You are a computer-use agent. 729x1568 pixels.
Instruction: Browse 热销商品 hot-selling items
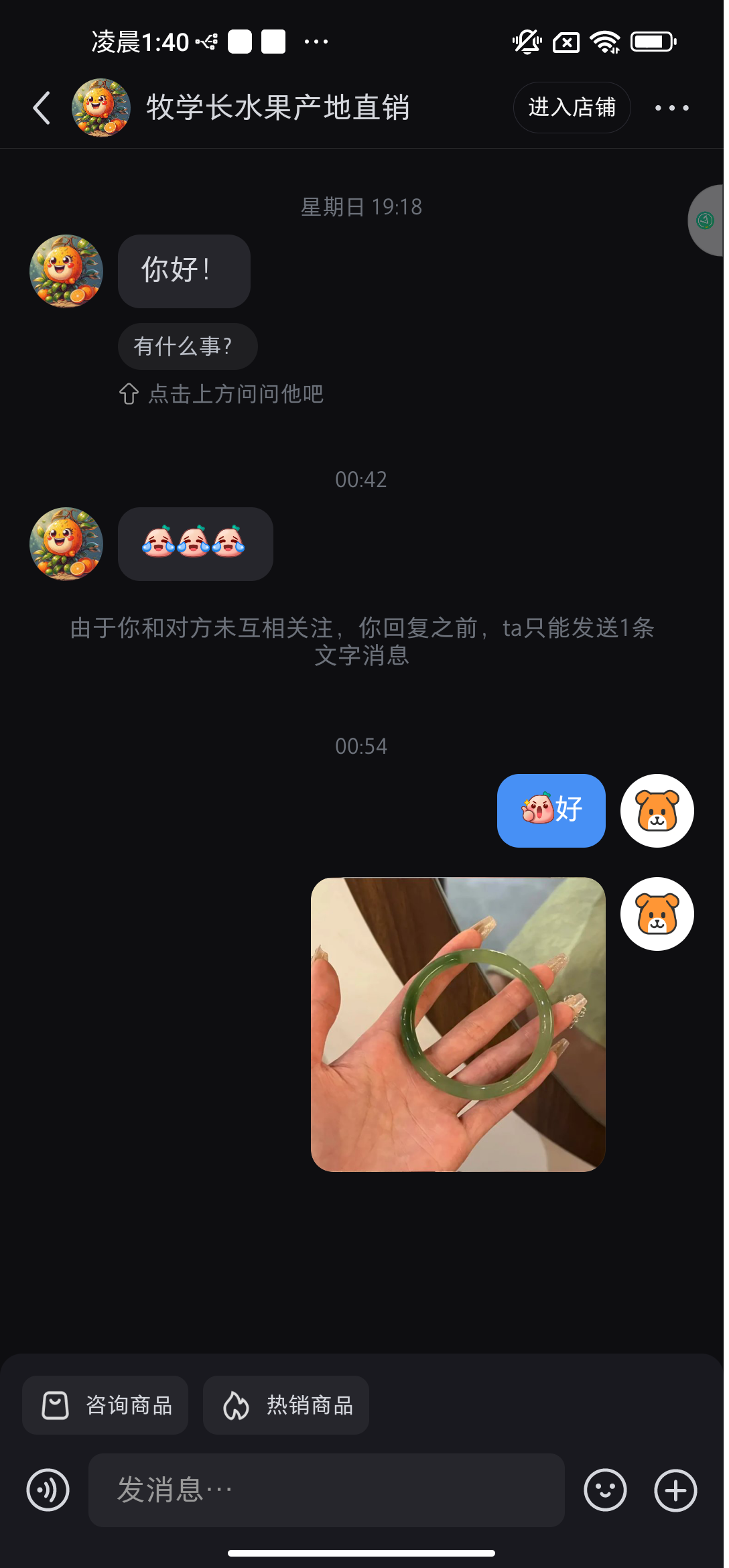coord(286,1405)
